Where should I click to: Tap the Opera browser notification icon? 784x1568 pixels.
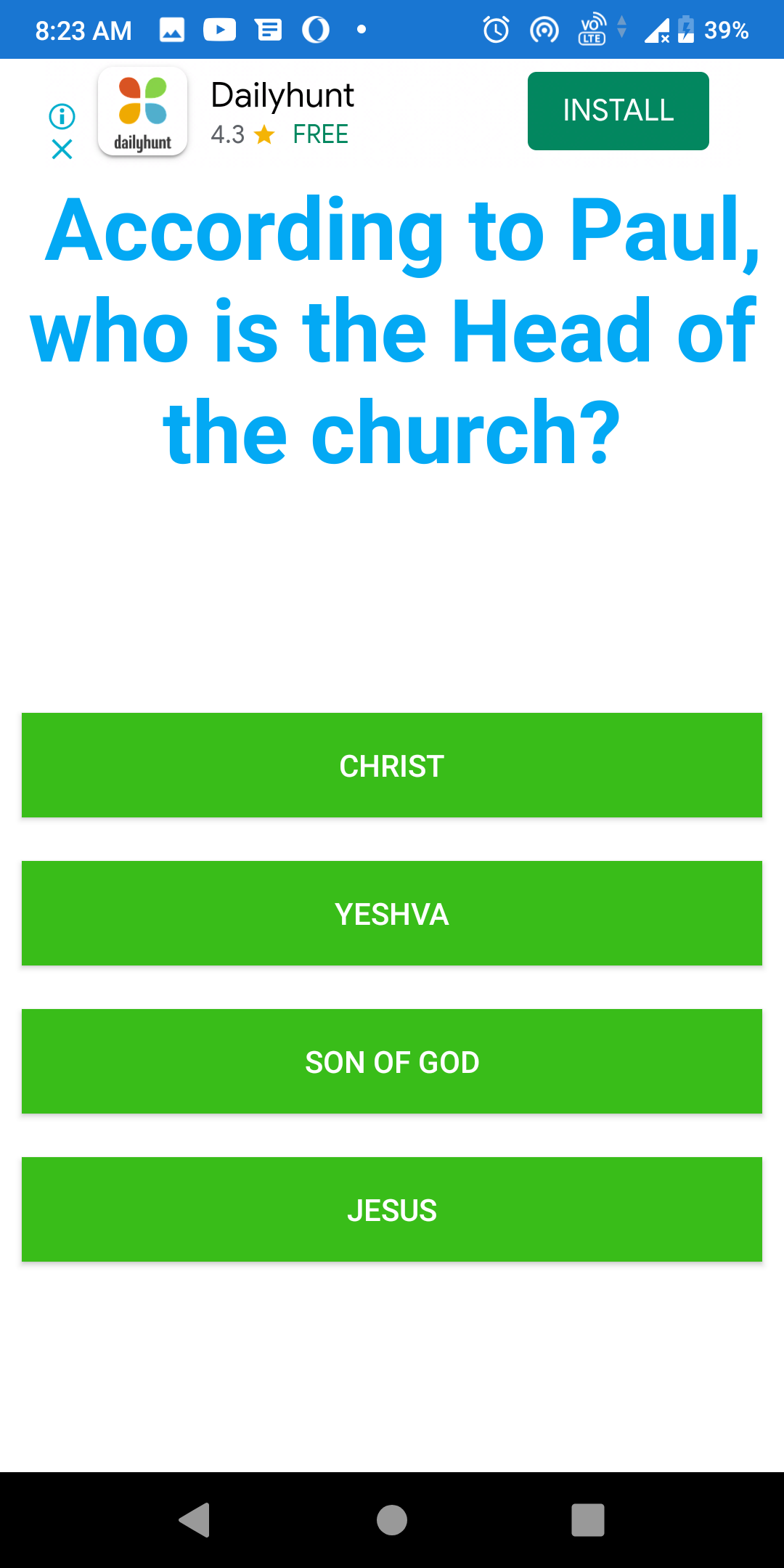coord(315,29)
